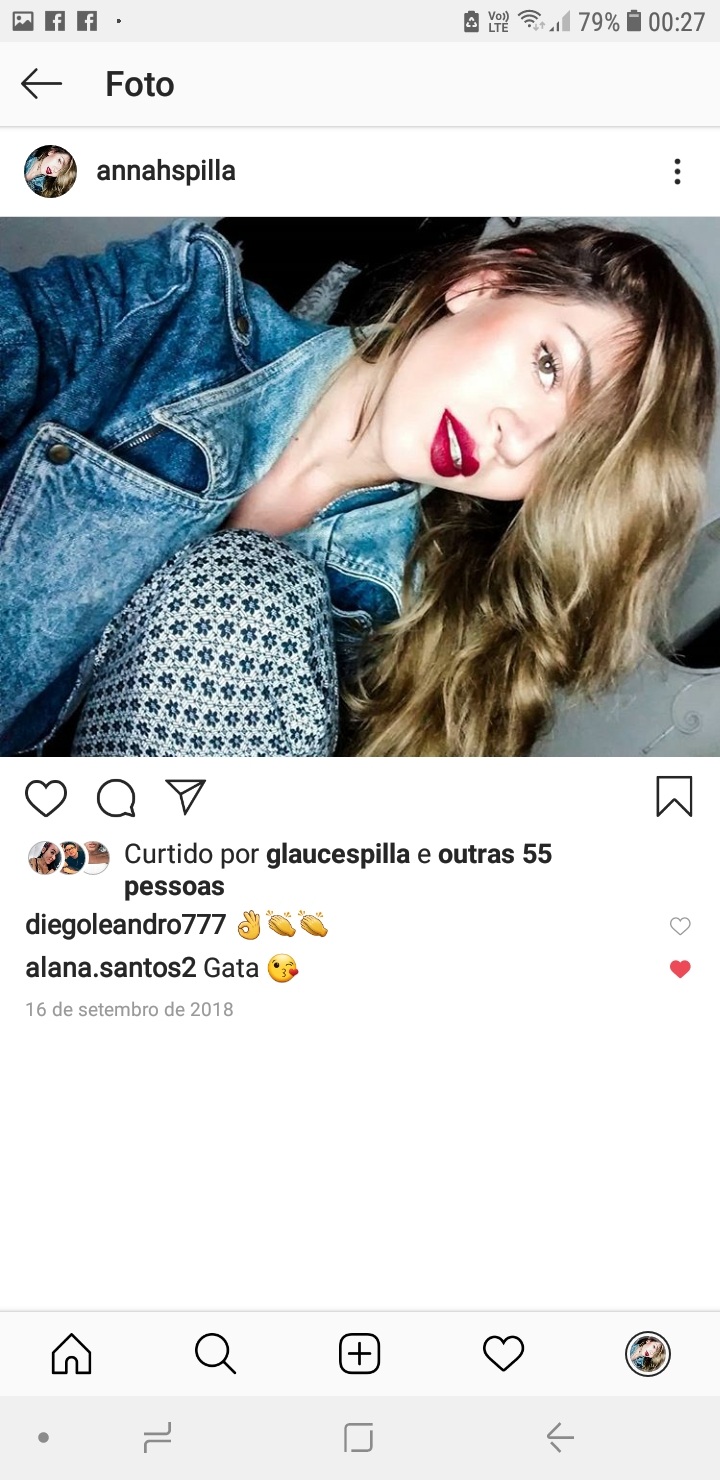Open recent apps from the navigation bar

[x=158, y=1438]
